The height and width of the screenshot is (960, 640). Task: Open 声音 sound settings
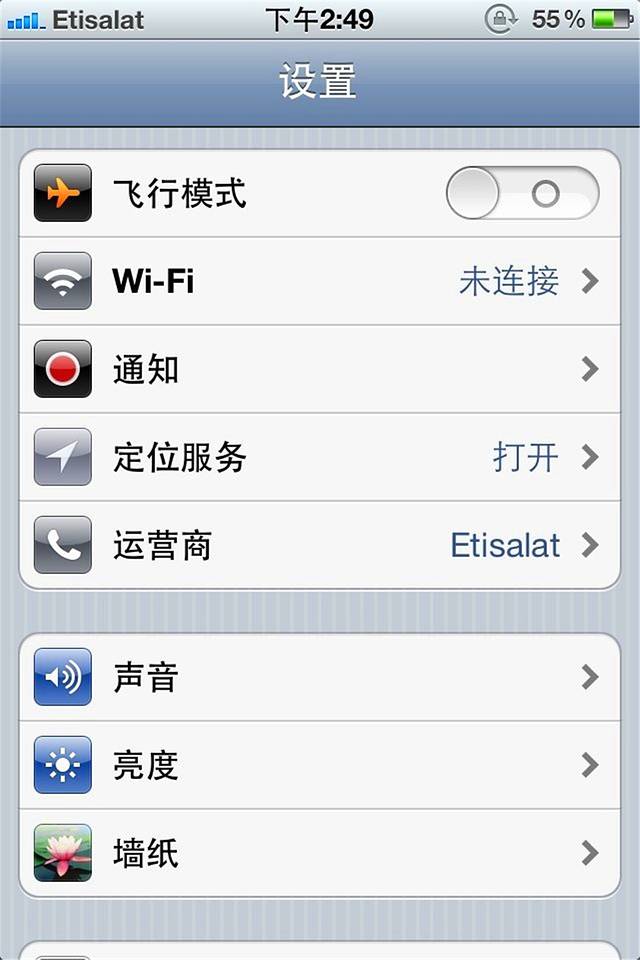click(x=320, y=677)
